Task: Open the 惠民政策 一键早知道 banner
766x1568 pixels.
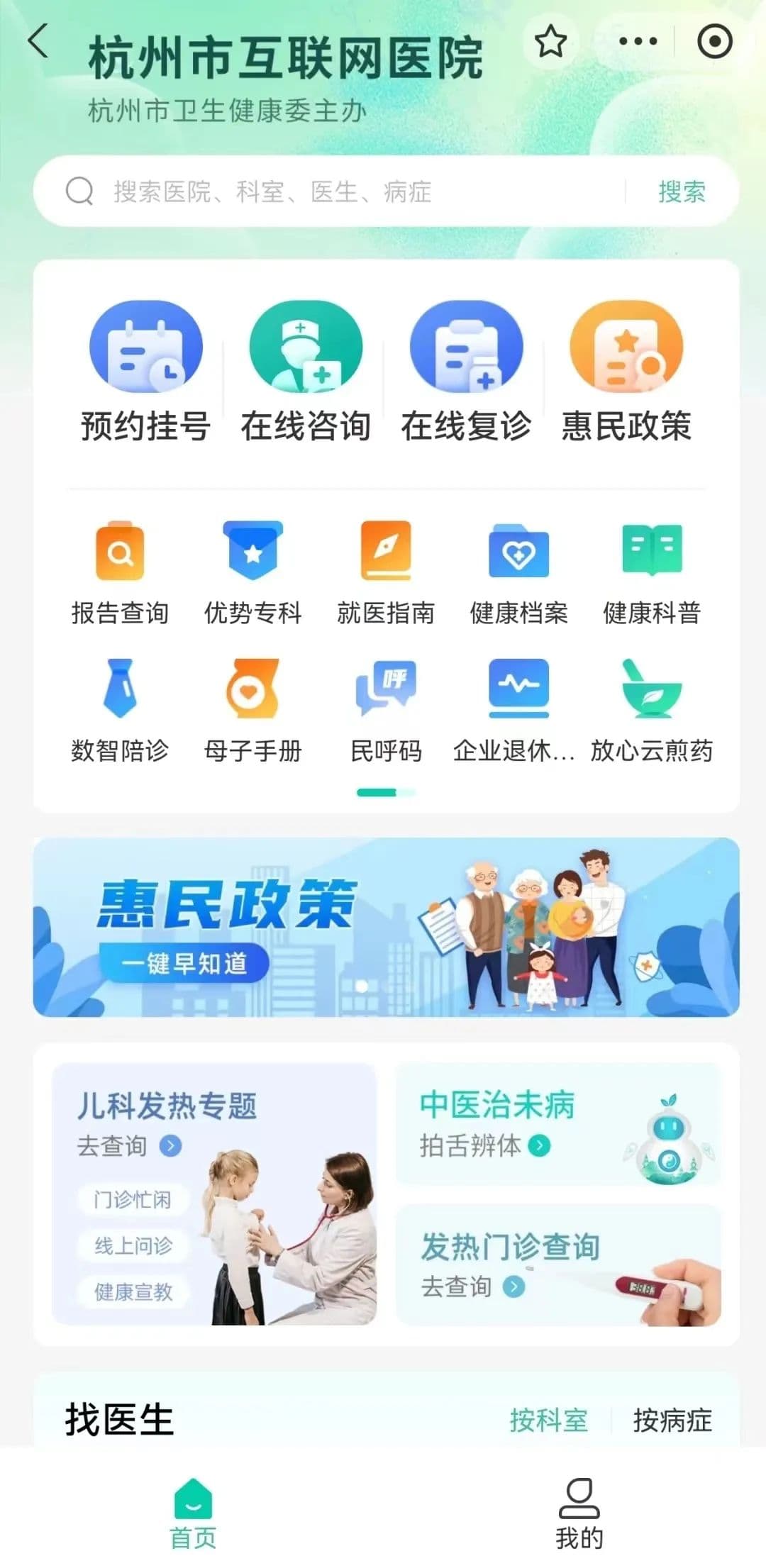Action: (386, 927)
